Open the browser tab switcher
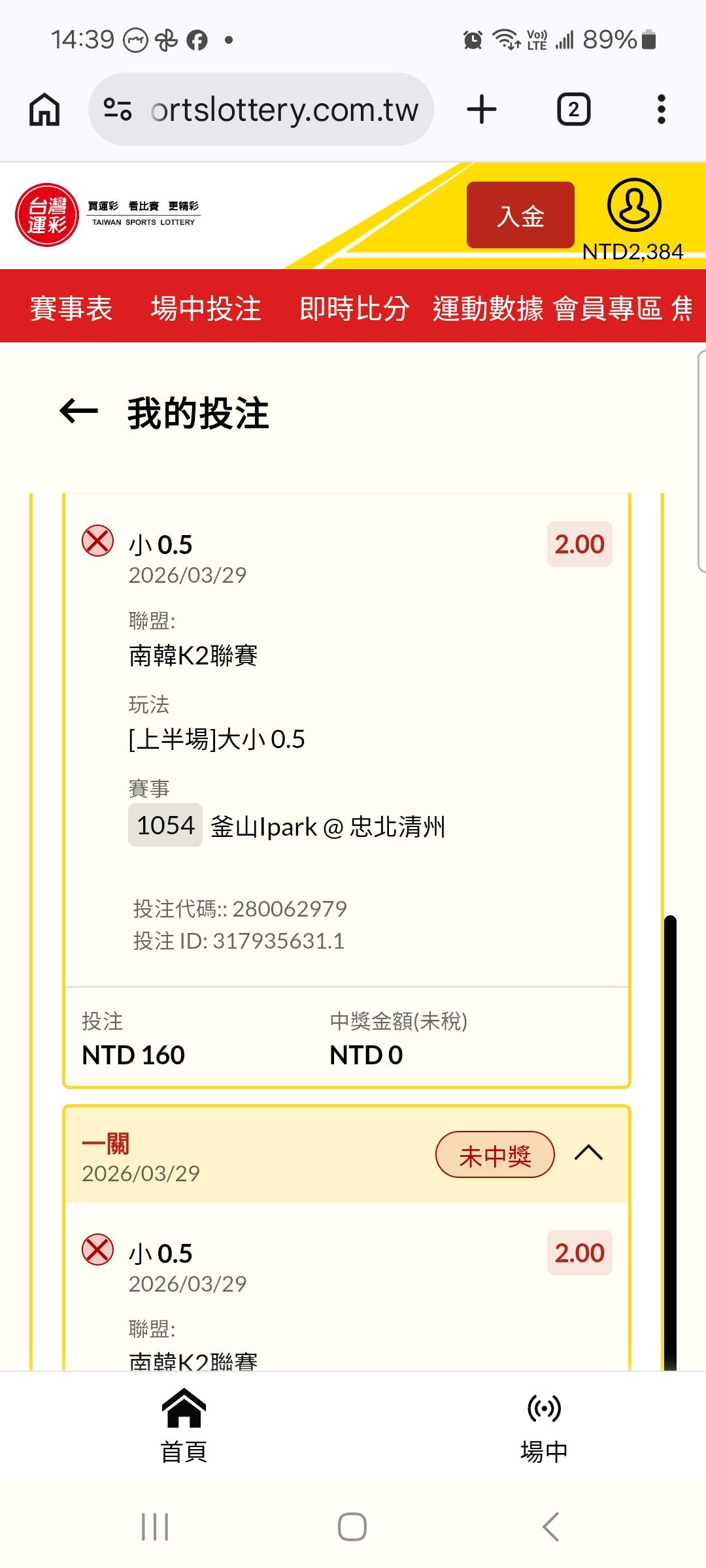Viewport: 706px width, 1568px height. (x=573, y=109)
